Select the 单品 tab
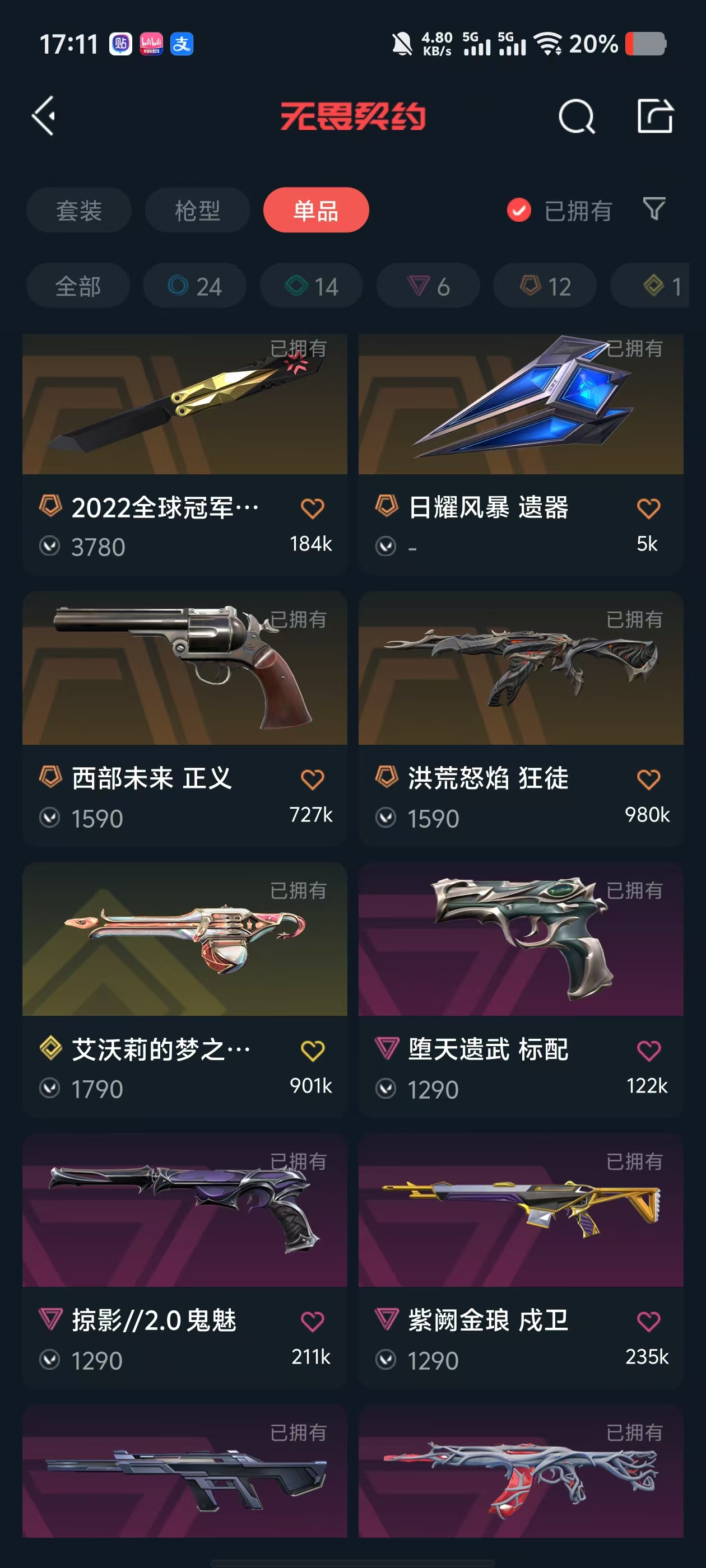Viewport: 706px width, 1568px height. tap(315, 211)
